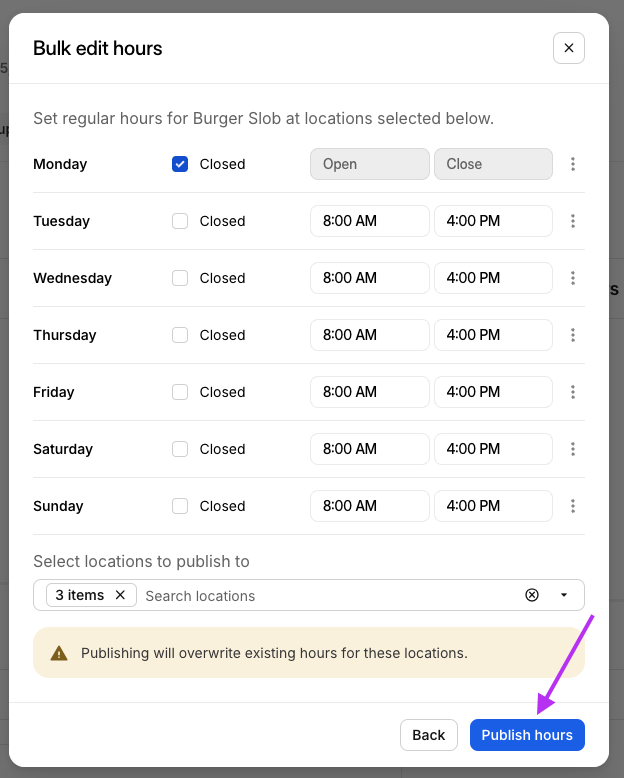Screen dimensions: 624x778
Task: Publish hours to selected locations
Action: pos(527,735)
